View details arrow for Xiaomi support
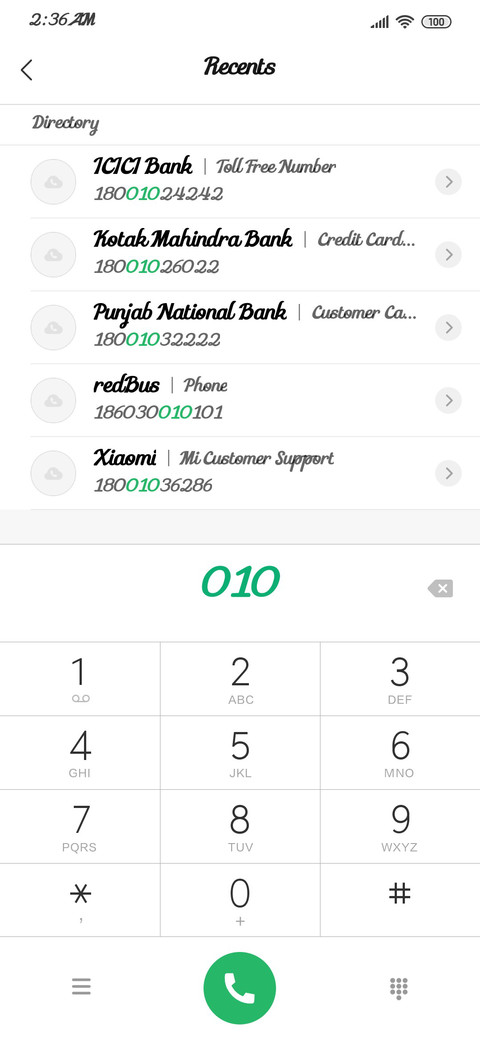480x1040 pixels. pos(448,473)
